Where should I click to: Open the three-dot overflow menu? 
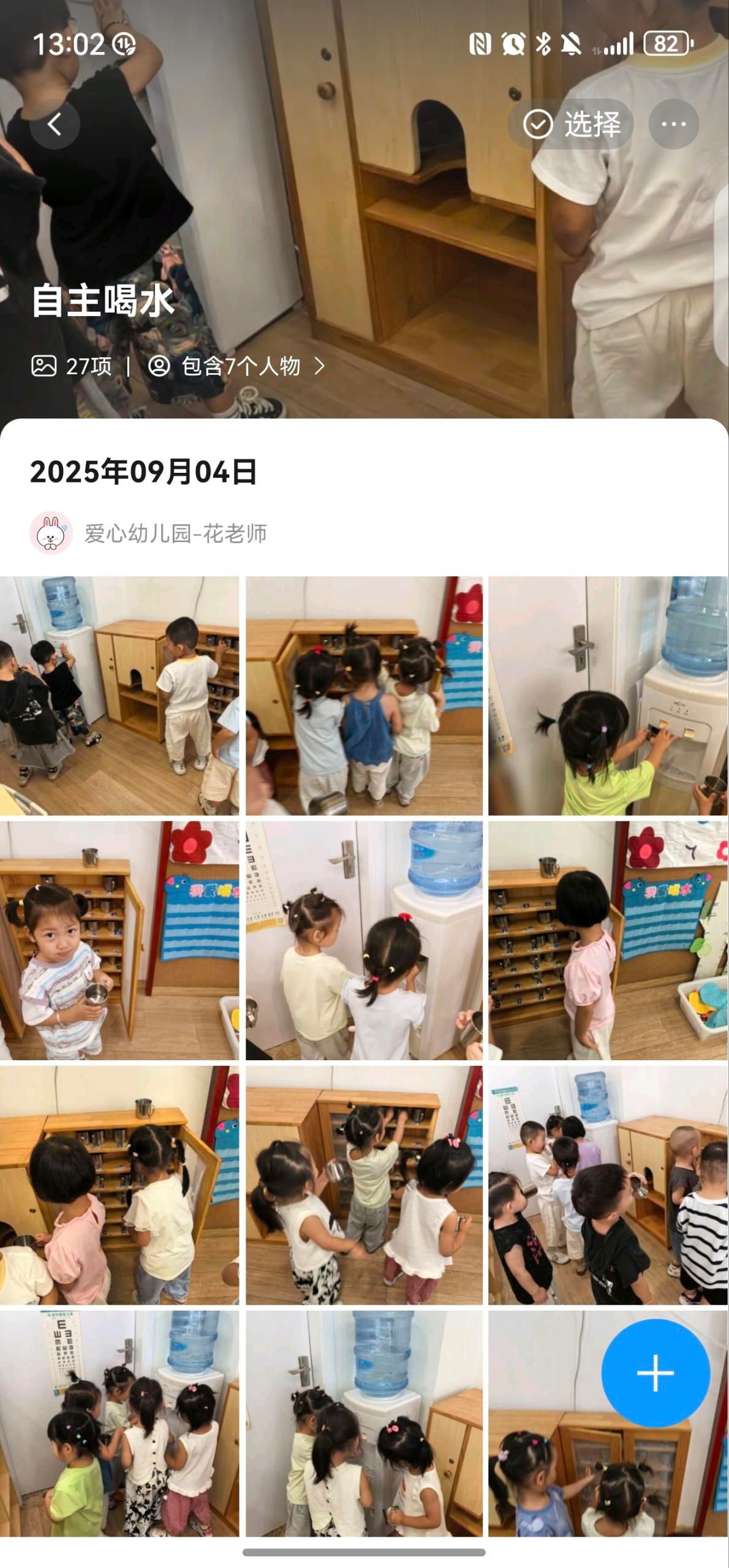[673, 124]
